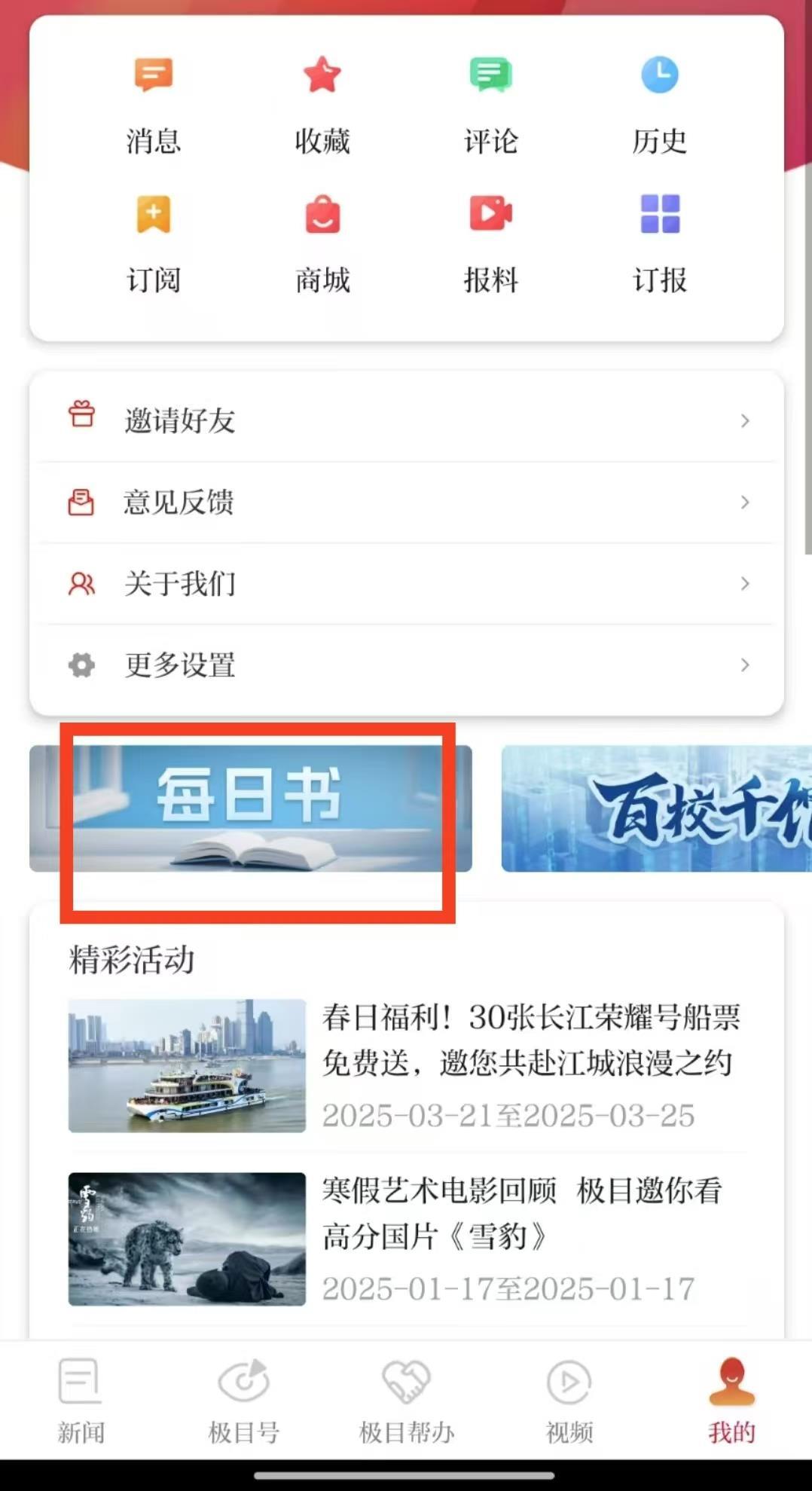Switch to the 极目号 tab

point(243,1401)
